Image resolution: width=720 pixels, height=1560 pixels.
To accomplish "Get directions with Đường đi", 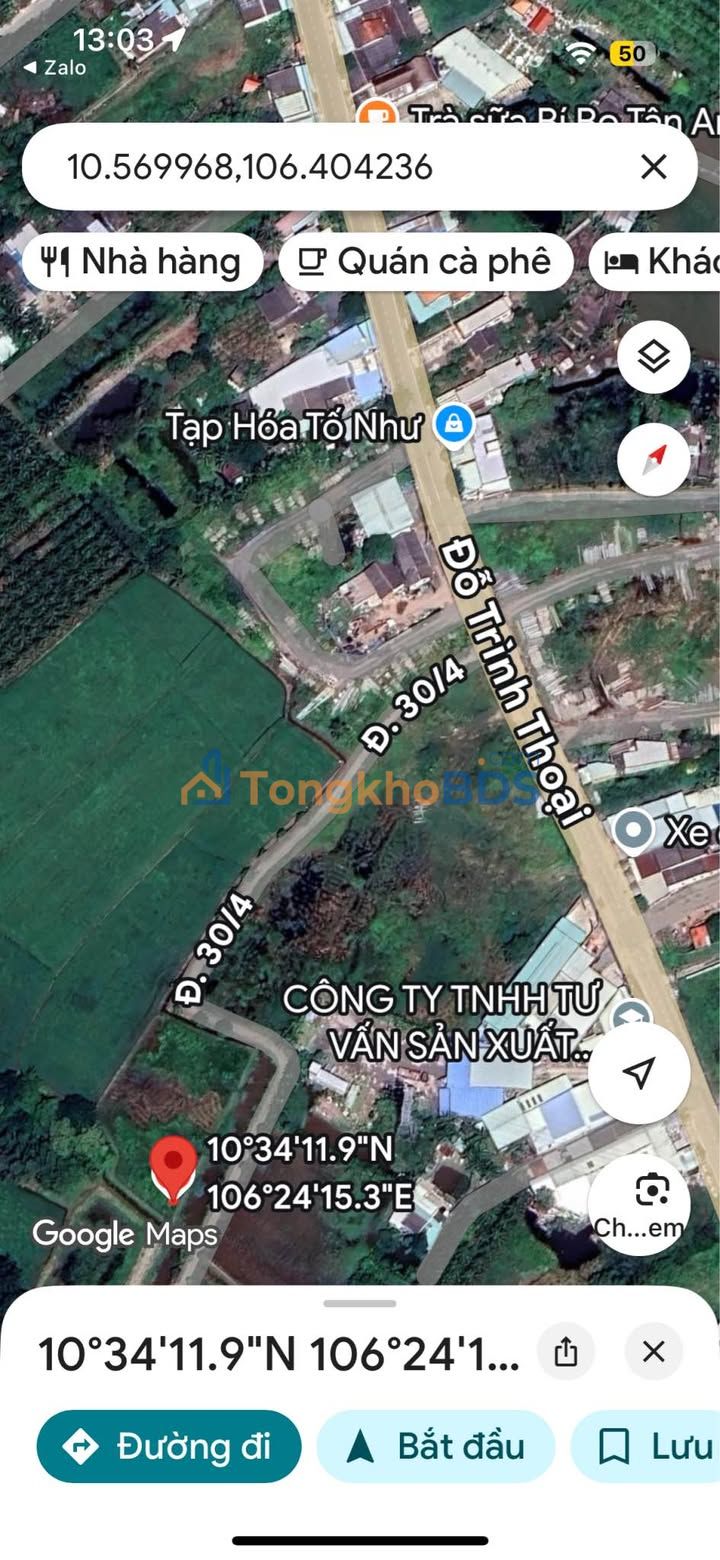I will pyautogui.click(x=169, y=1446).
